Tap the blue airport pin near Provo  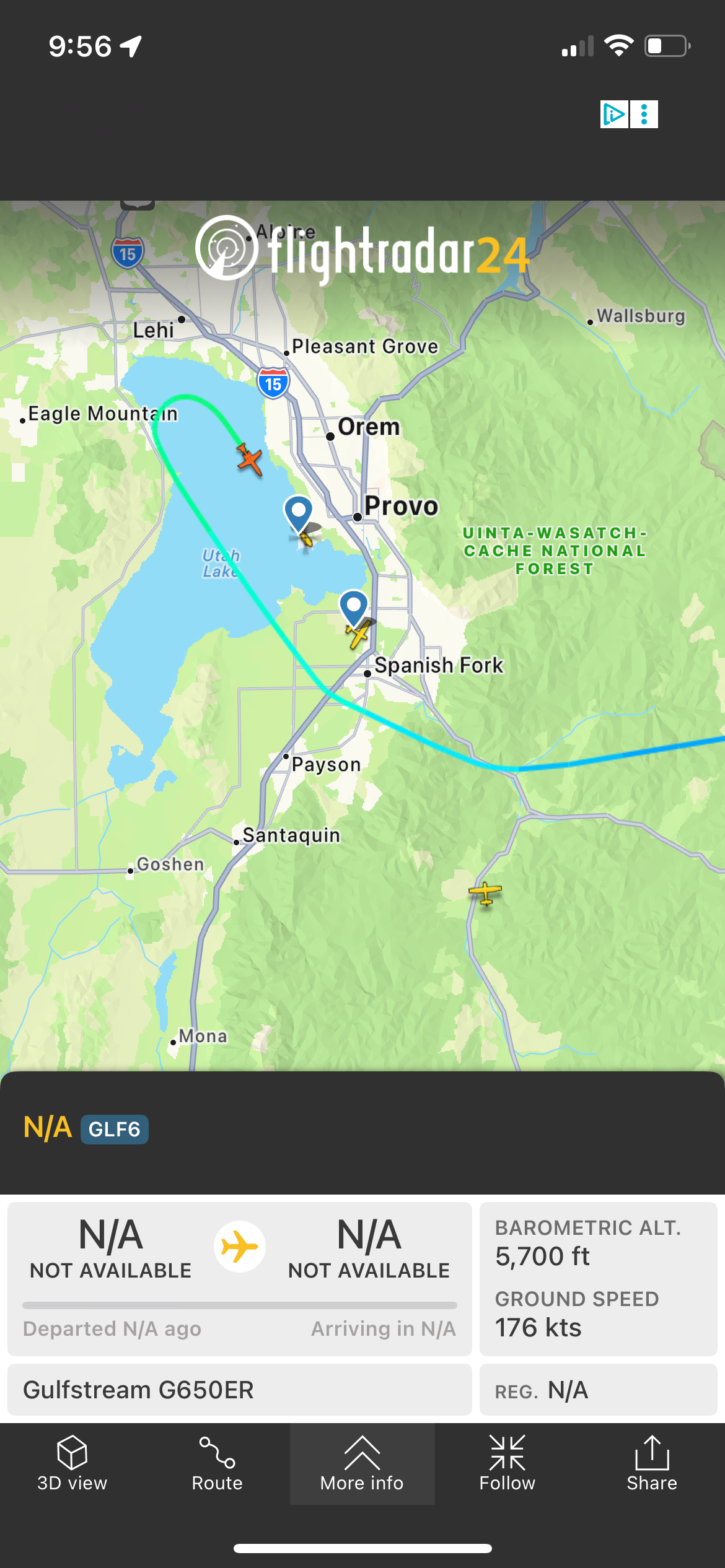click(299, 513)
